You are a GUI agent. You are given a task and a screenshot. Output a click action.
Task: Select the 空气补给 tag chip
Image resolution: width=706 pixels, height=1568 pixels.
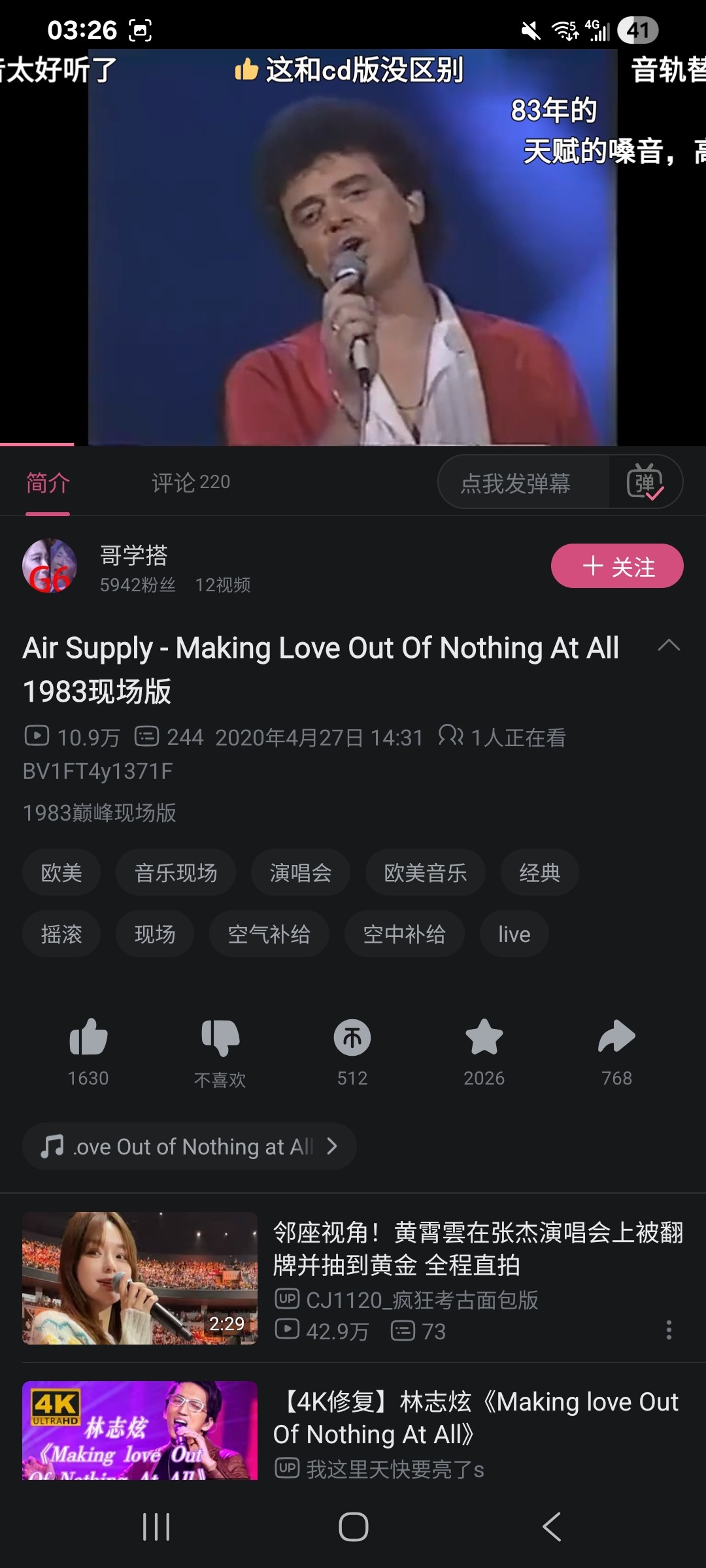pyautogui.click(x=269, y=934)
